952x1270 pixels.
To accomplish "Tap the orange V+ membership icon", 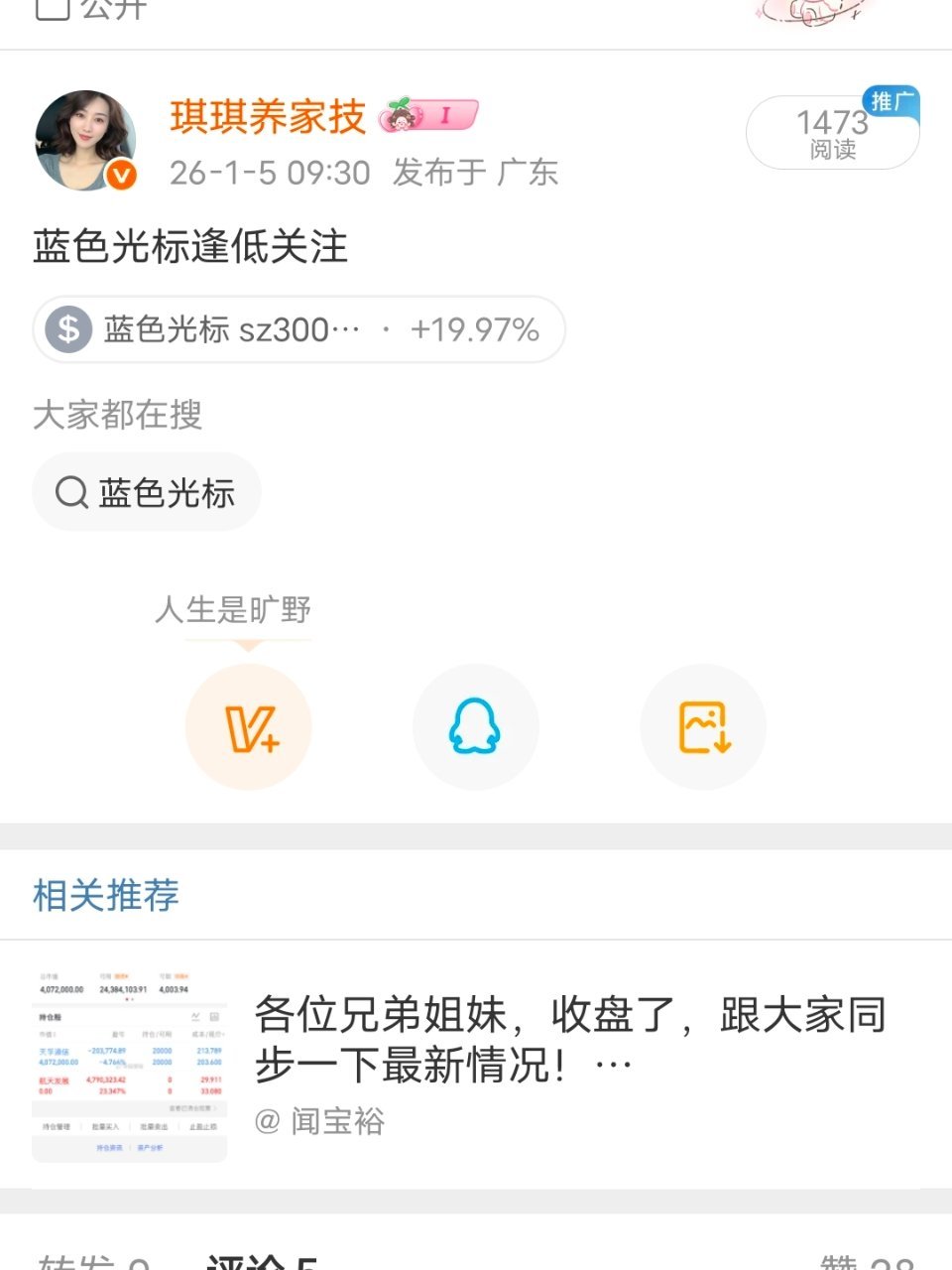I will (249, 727).
